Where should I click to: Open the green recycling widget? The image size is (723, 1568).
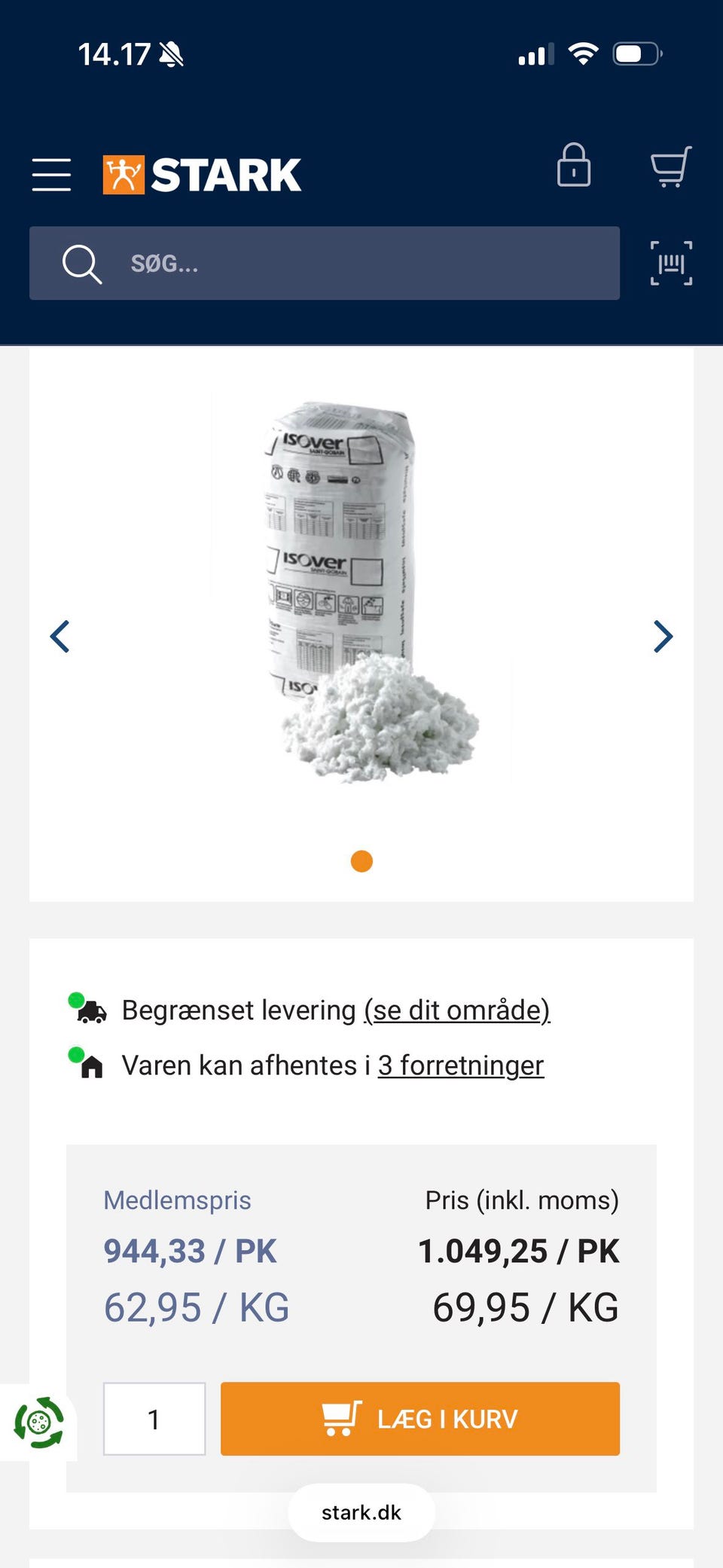point(39,1423)
